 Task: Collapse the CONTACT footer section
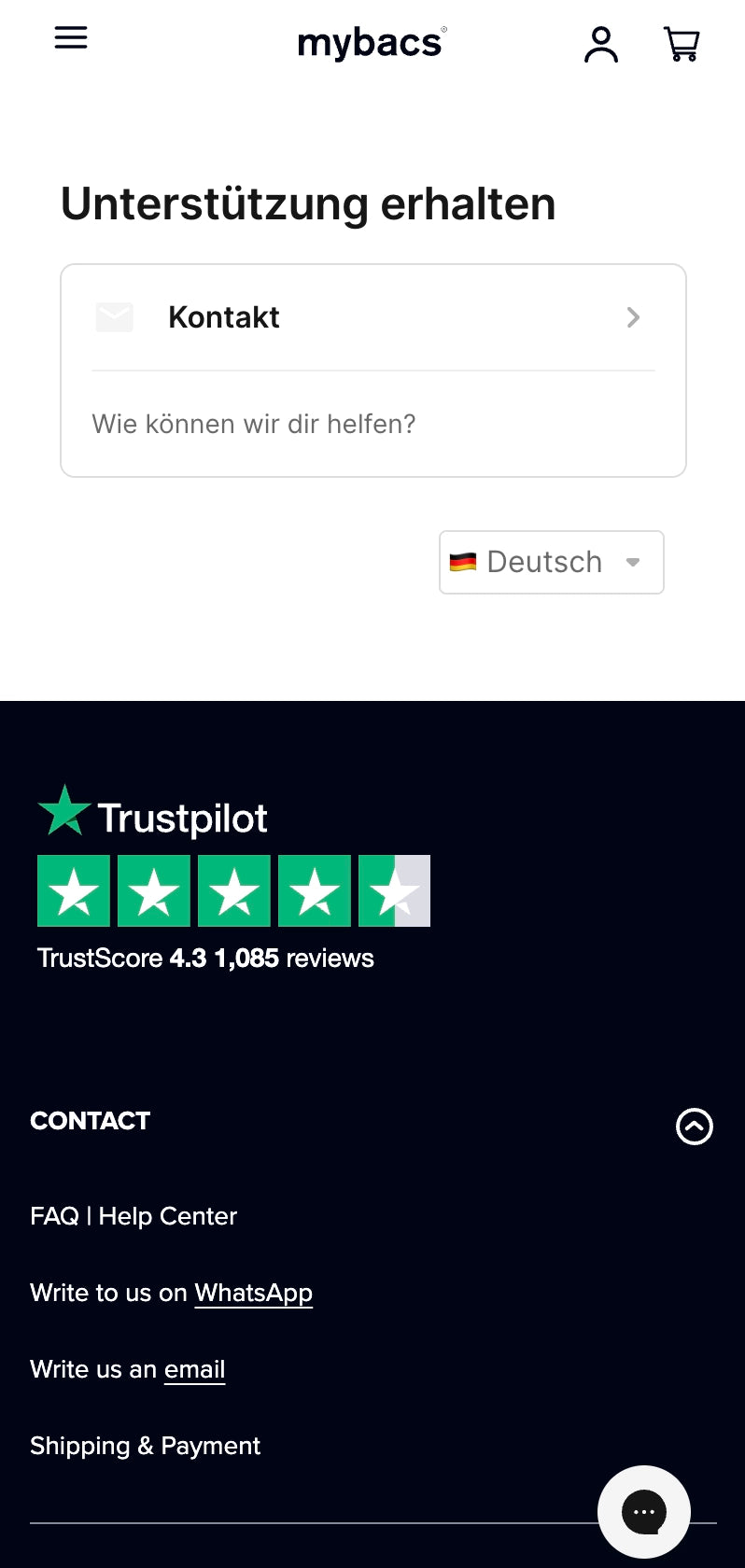694,1126
